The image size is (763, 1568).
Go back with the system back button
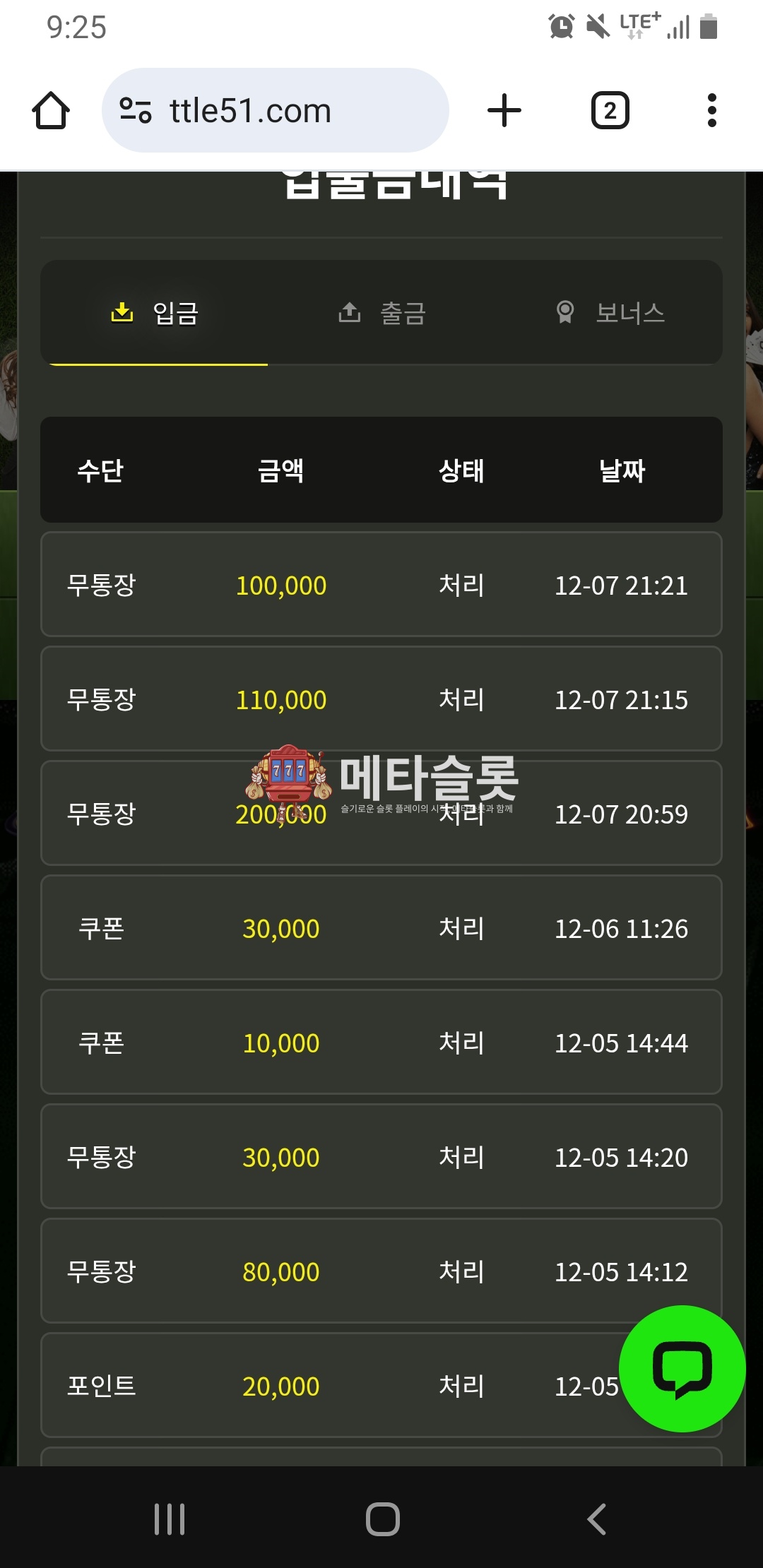click(x=597, y=1519)
